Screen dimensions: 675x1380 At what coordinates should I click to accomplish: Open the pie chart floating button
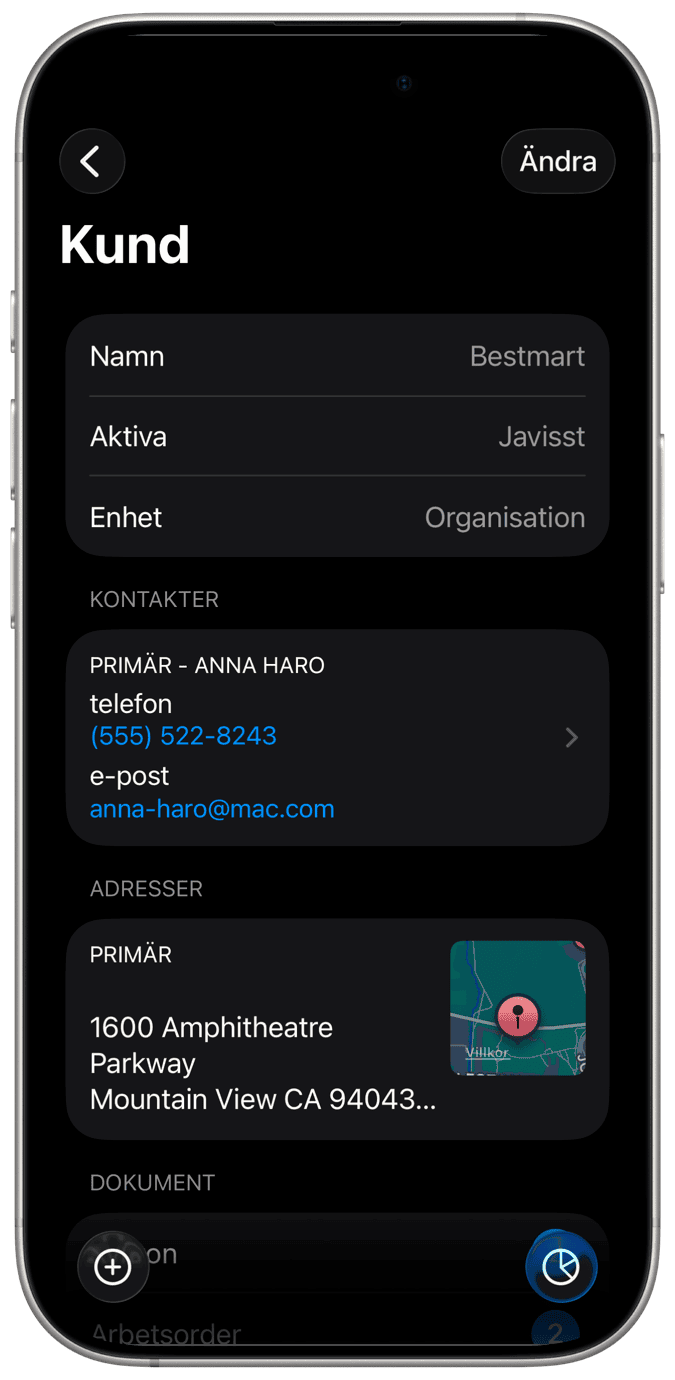pyautogui.click(x=561, y=1267)
